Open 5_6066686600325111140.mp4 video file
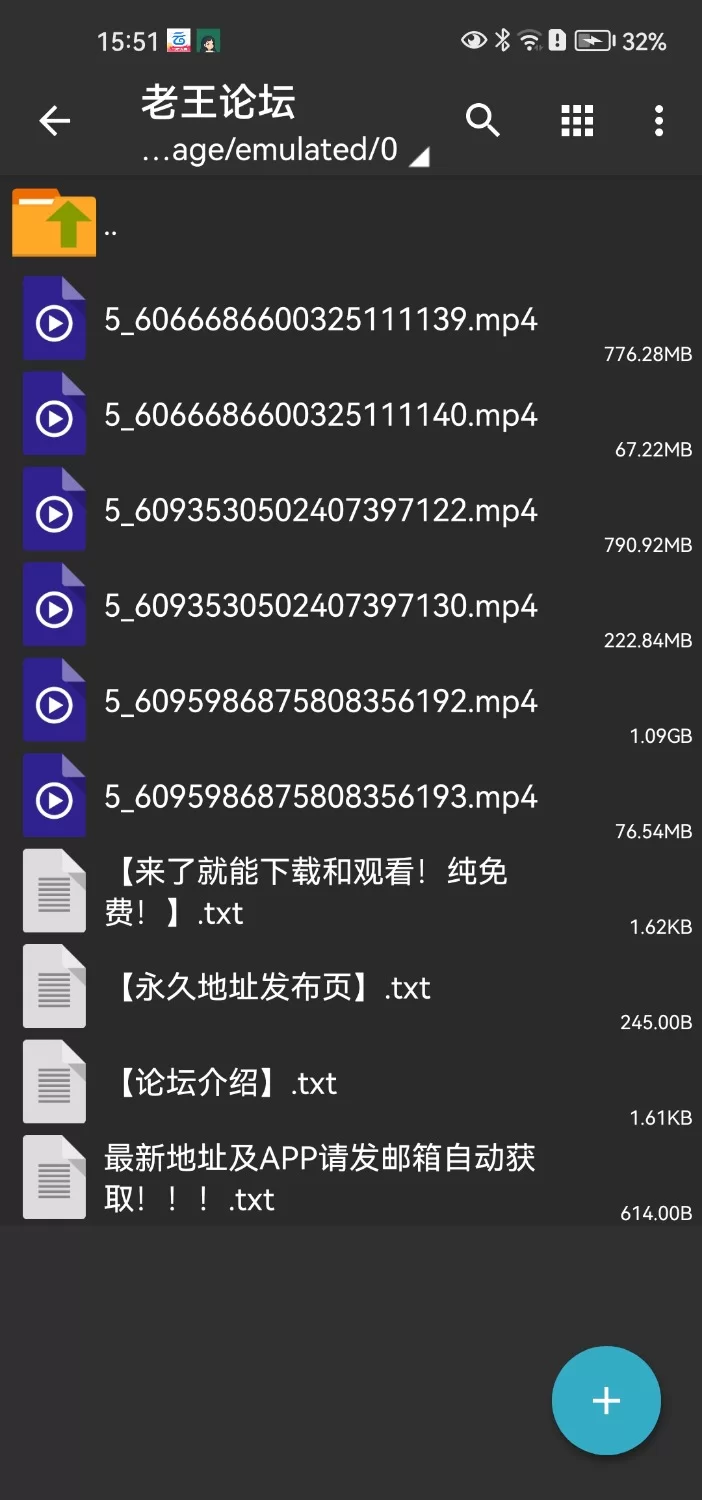 tap(320, 416)
